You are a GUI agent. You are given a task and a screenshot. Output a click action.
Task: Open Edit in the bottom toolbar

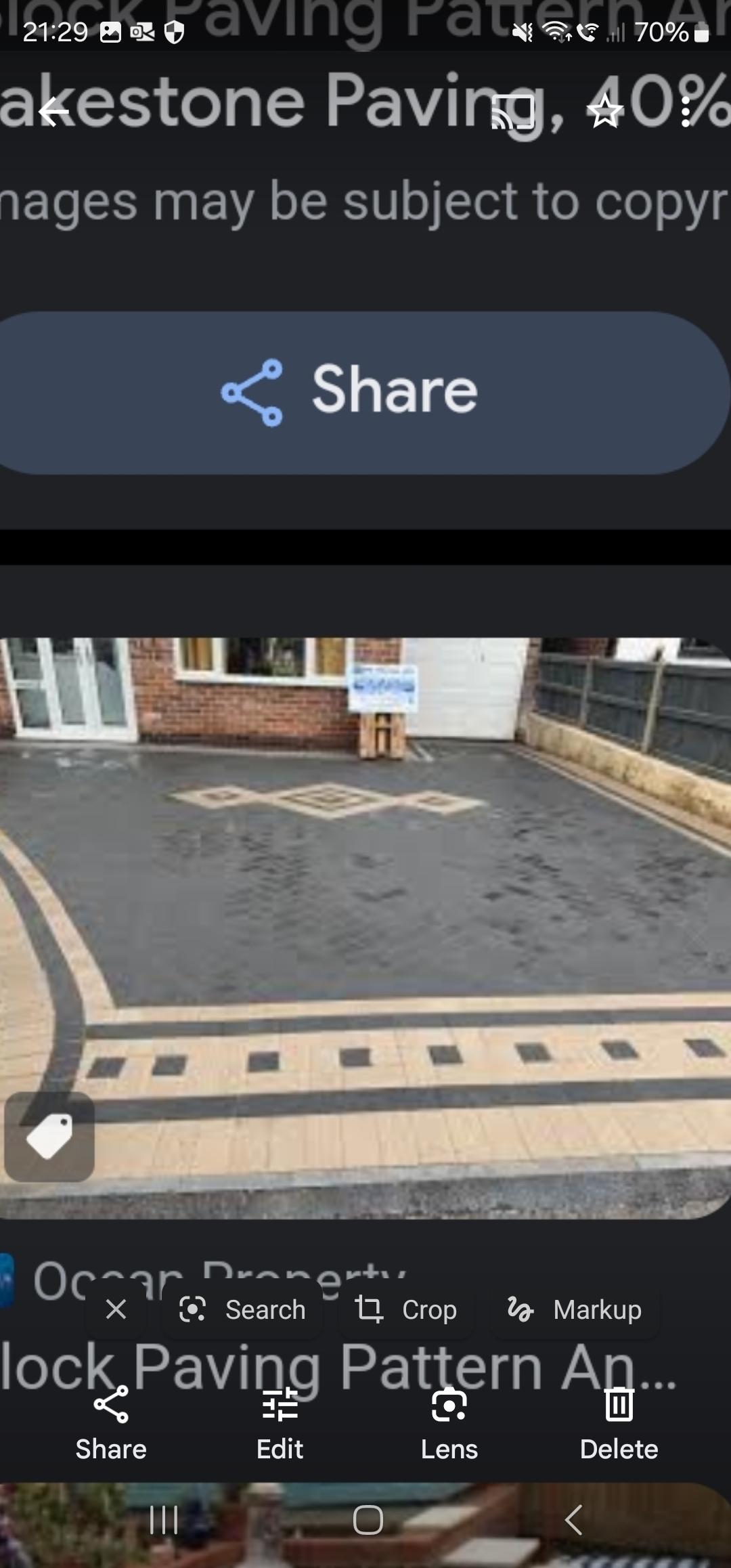click(x=280, y=1423)
